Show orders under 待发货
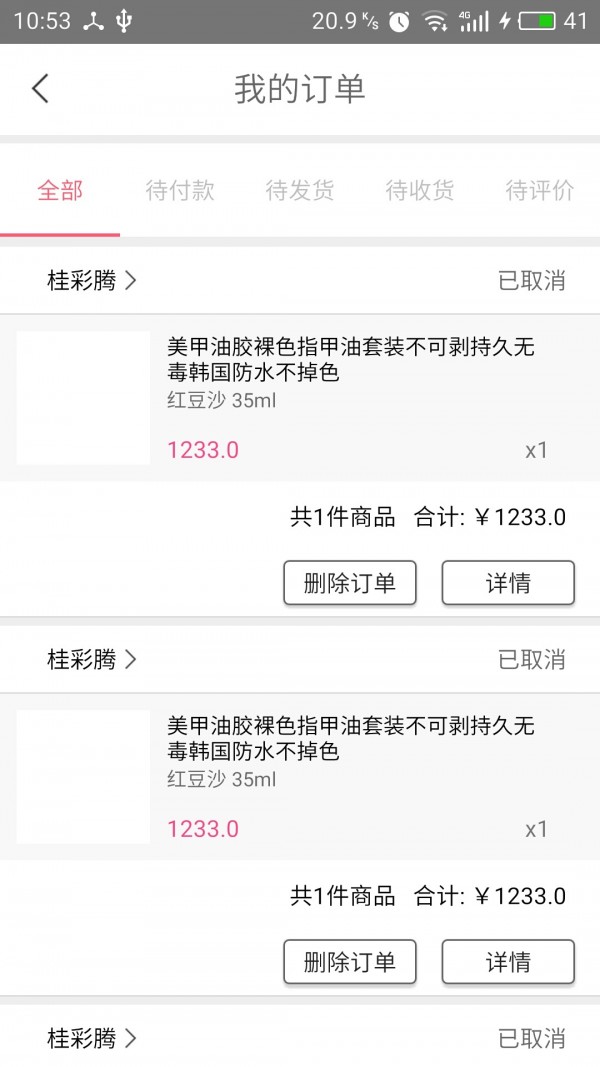600x1067 pixels. point(300,190)
